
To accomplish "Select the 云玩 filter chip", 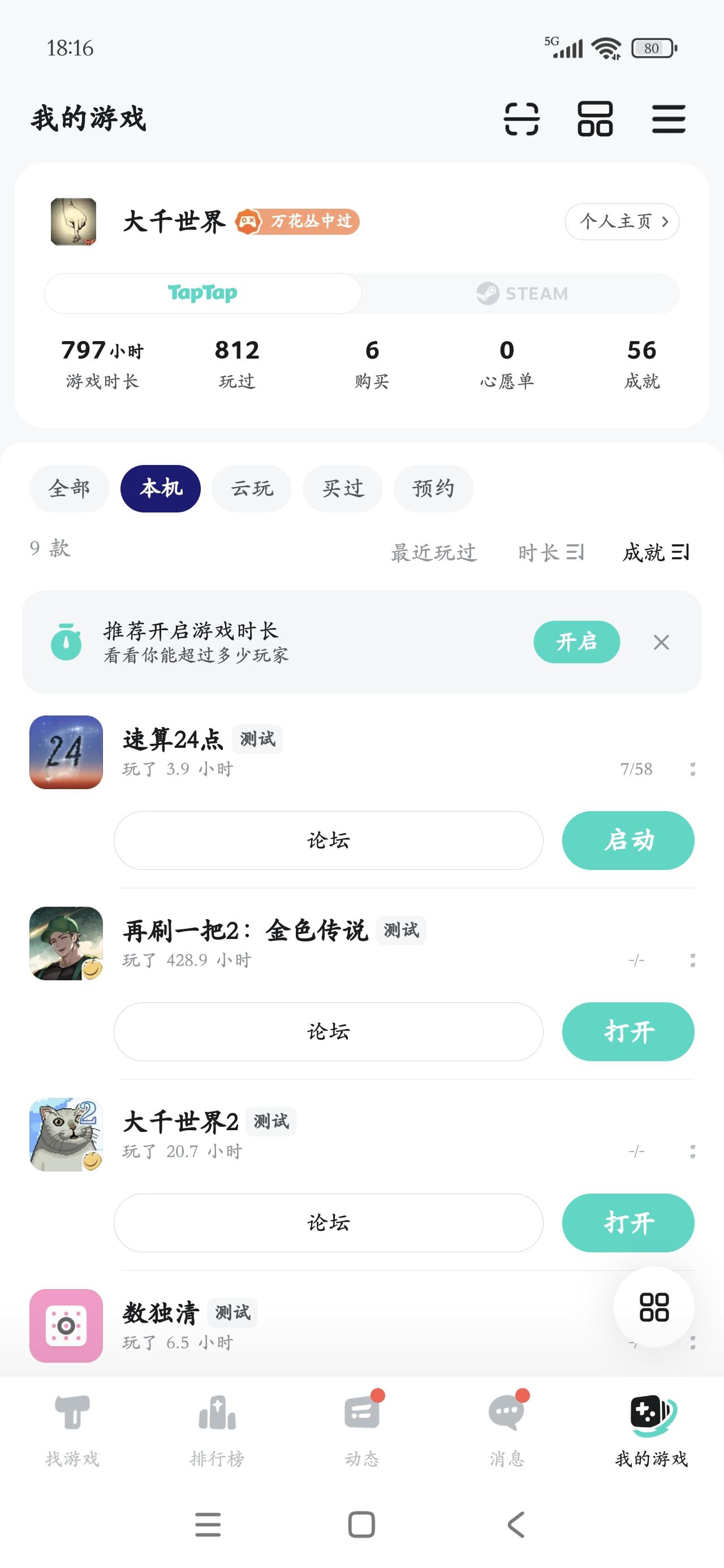I will 251,488.
